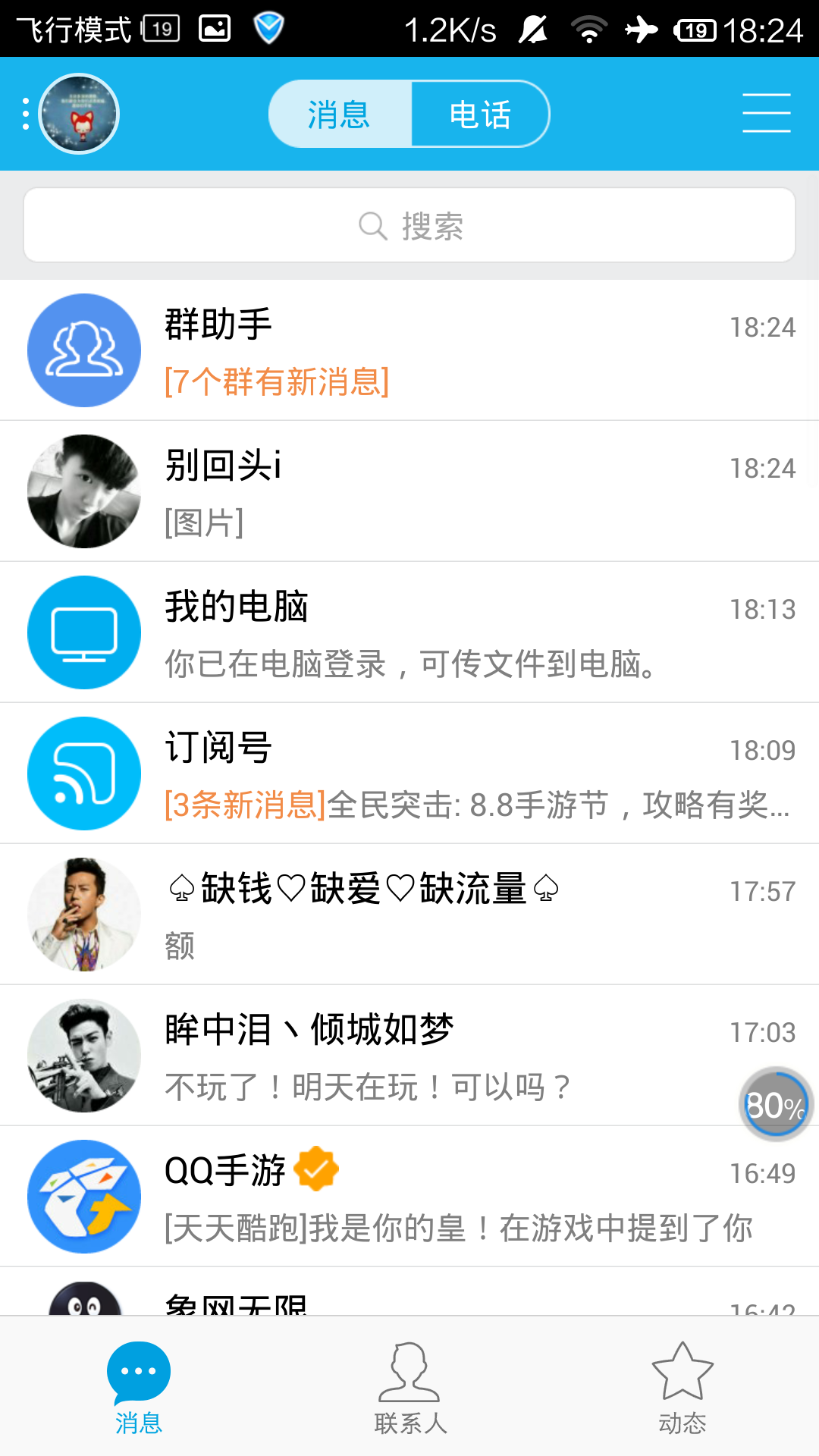Open the 群助手 group assistant
This screenshot has height=1456, width=819.
pos(409,350)
